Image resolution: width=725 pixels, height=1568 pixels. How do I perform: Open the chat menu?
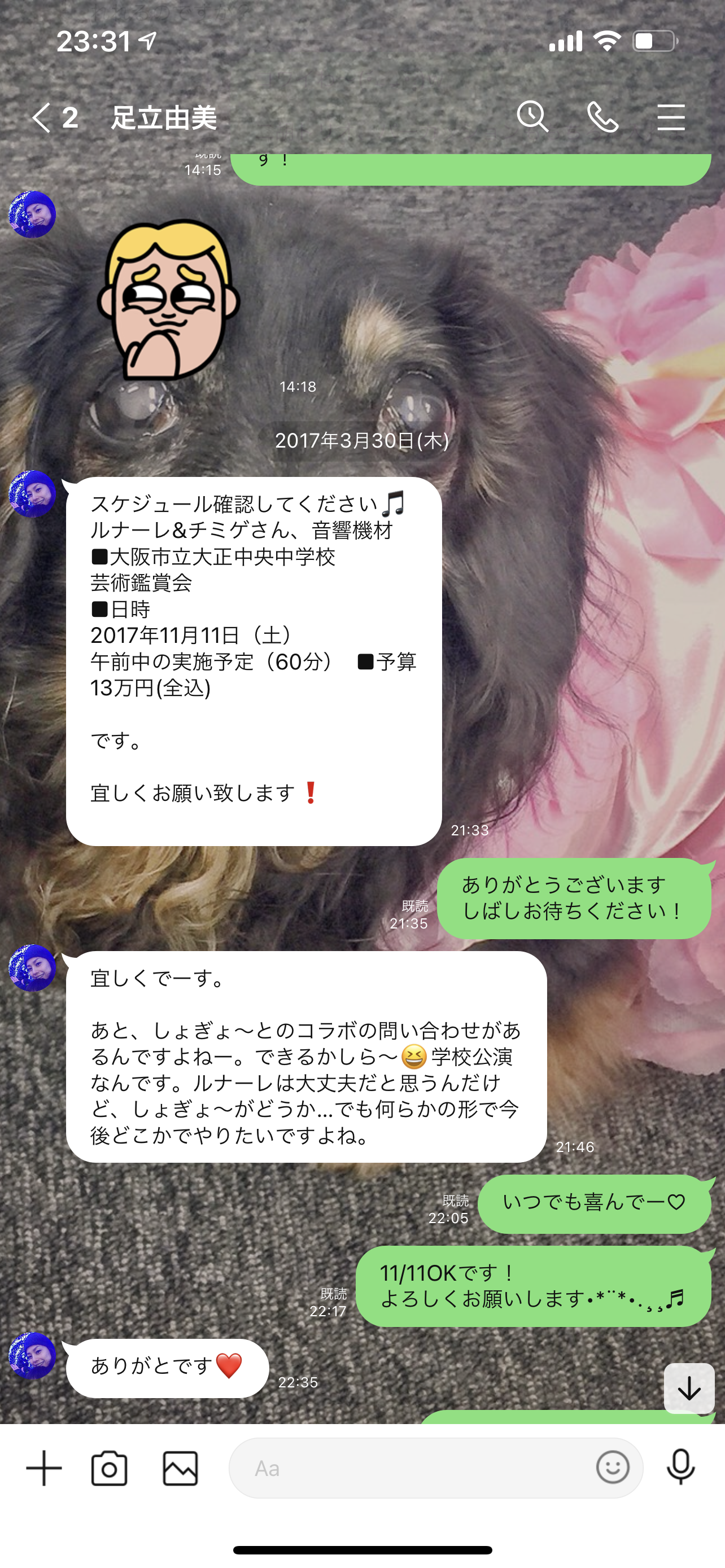click(x=671, y=117)
